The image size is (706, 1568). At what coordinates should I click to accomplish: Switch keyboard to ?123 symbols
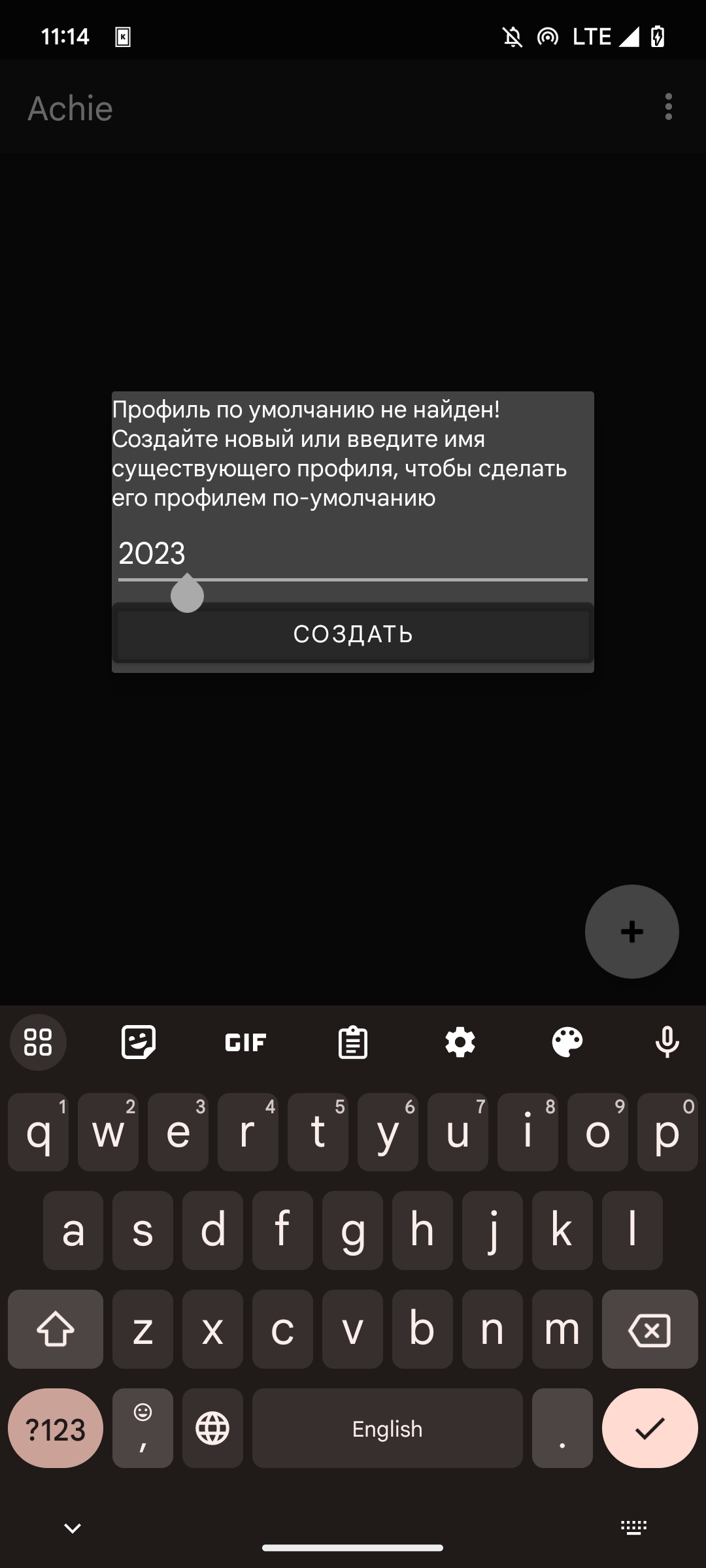56,1428
